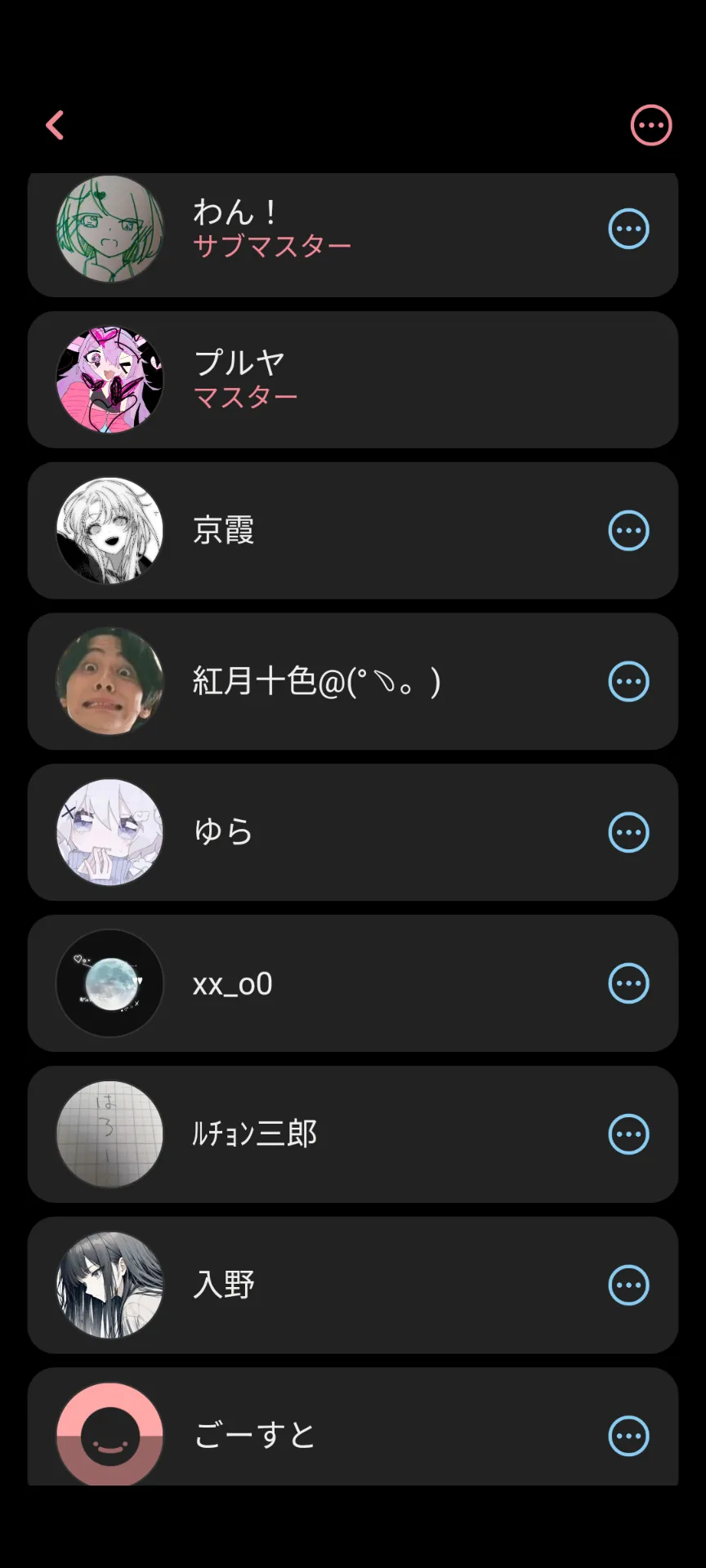Tap the more icon for ﾙﾁｮﾝ三郎
This screenshot has width=706, height=1568.
click(629, 1134)
